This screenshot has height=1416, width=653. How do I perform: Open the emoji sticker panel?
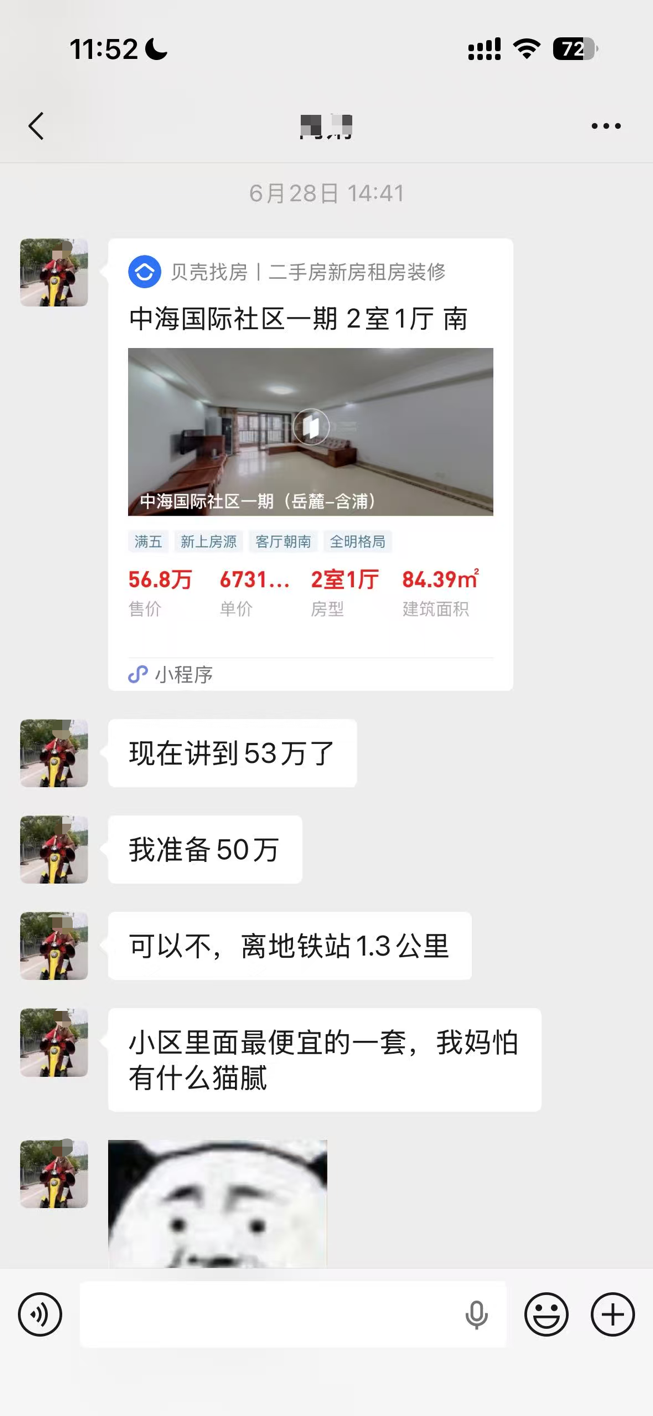(546, 1314)
